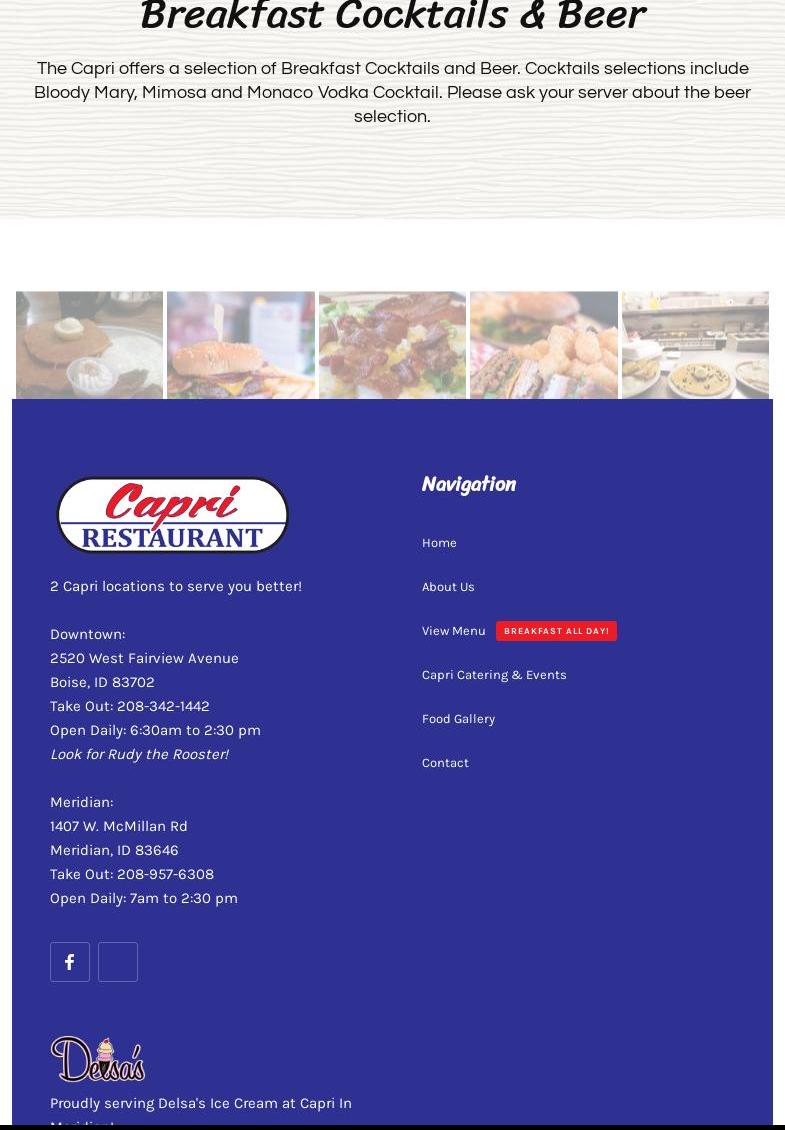The height and width of the screenshot is (1130, 785).
Task: Open the About Us page
Action: click(x=448, y=587)
